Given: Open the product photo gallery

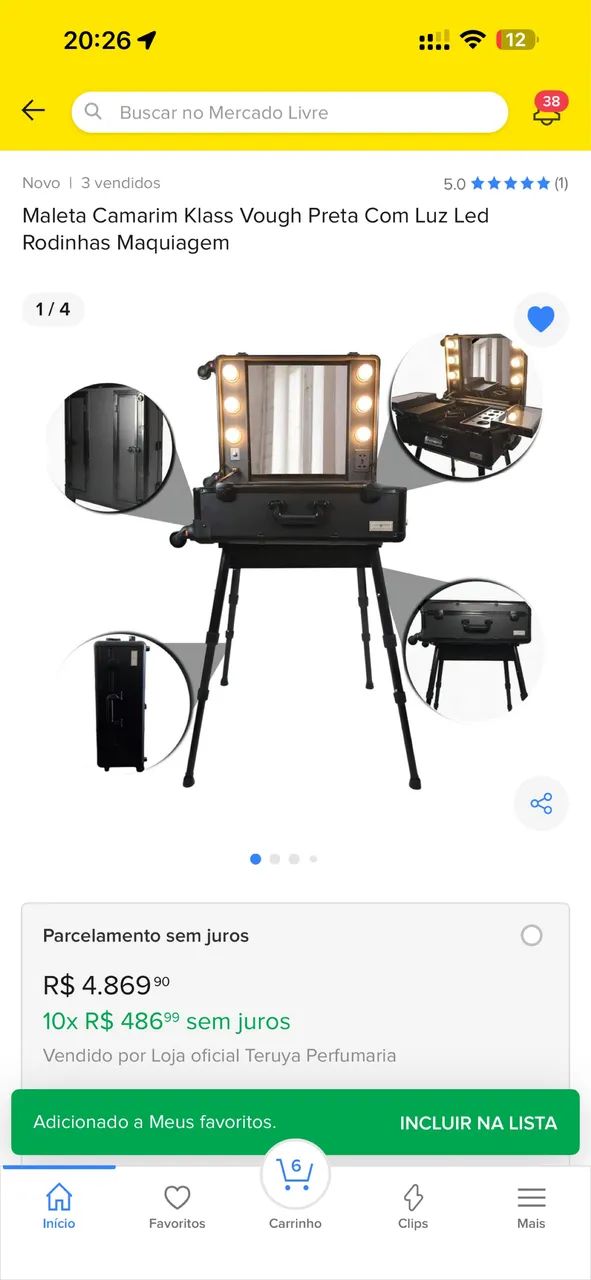Looking at the screenshot, I should [296, 558].
